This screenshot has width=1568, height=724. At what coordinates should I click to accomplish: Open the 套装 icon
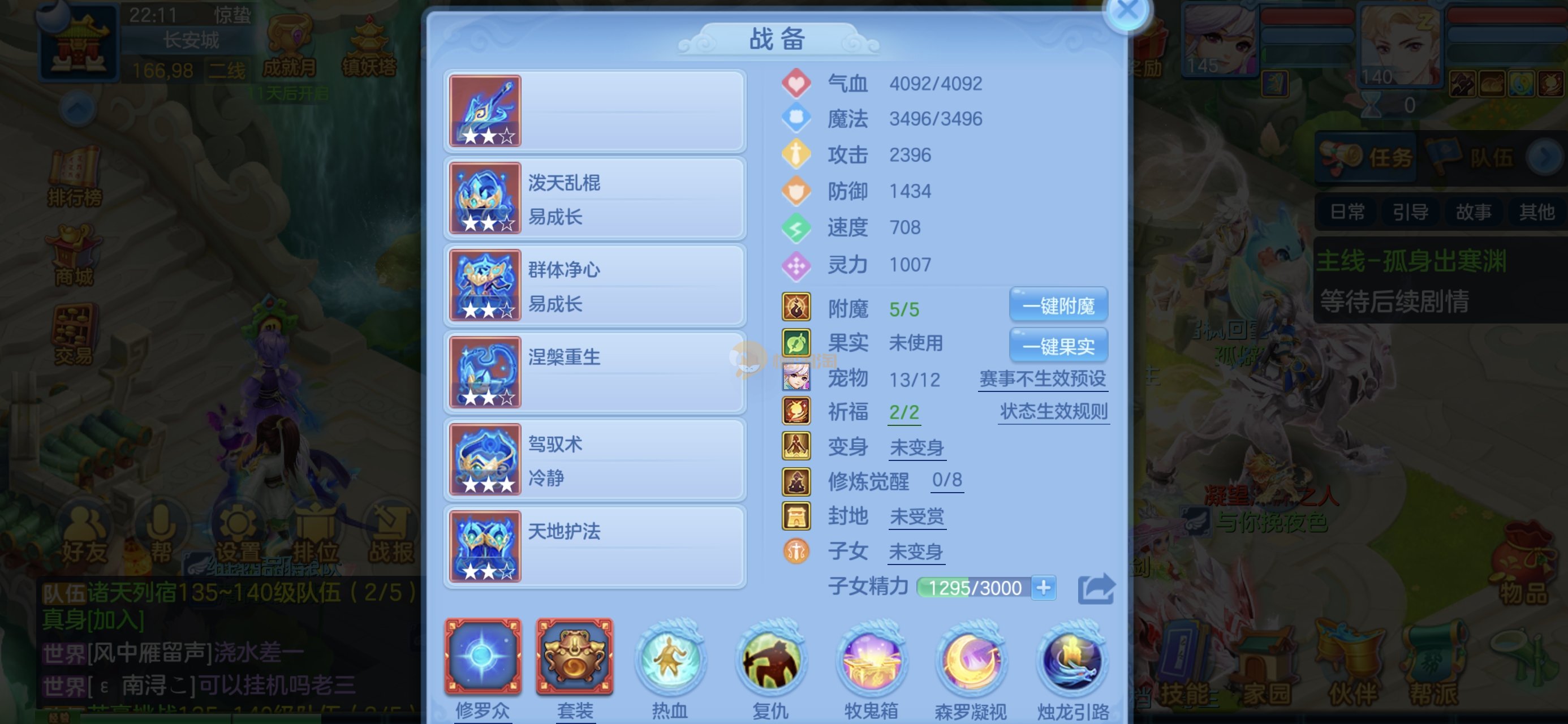click(575, 658)
